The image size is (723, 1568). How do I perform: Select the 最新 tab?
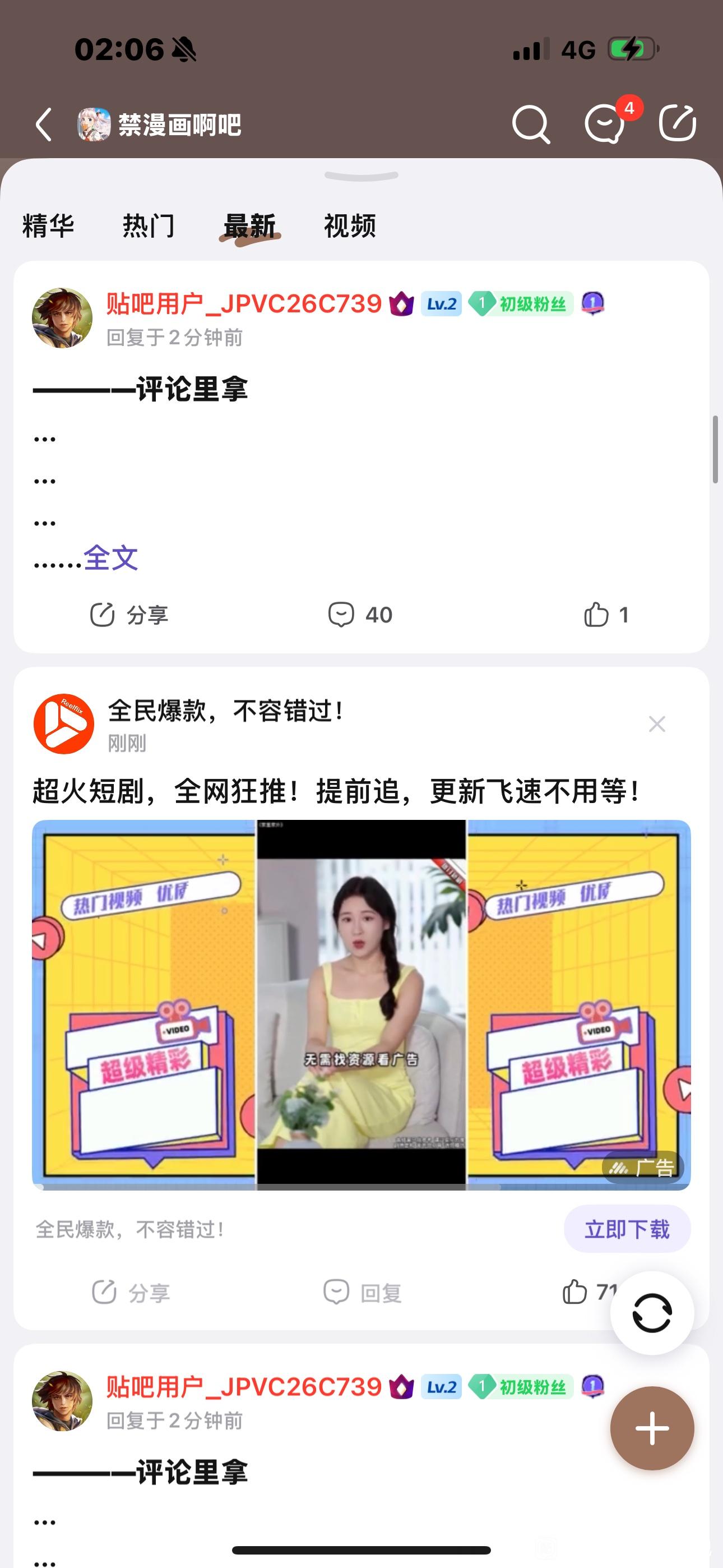point(249,226)
